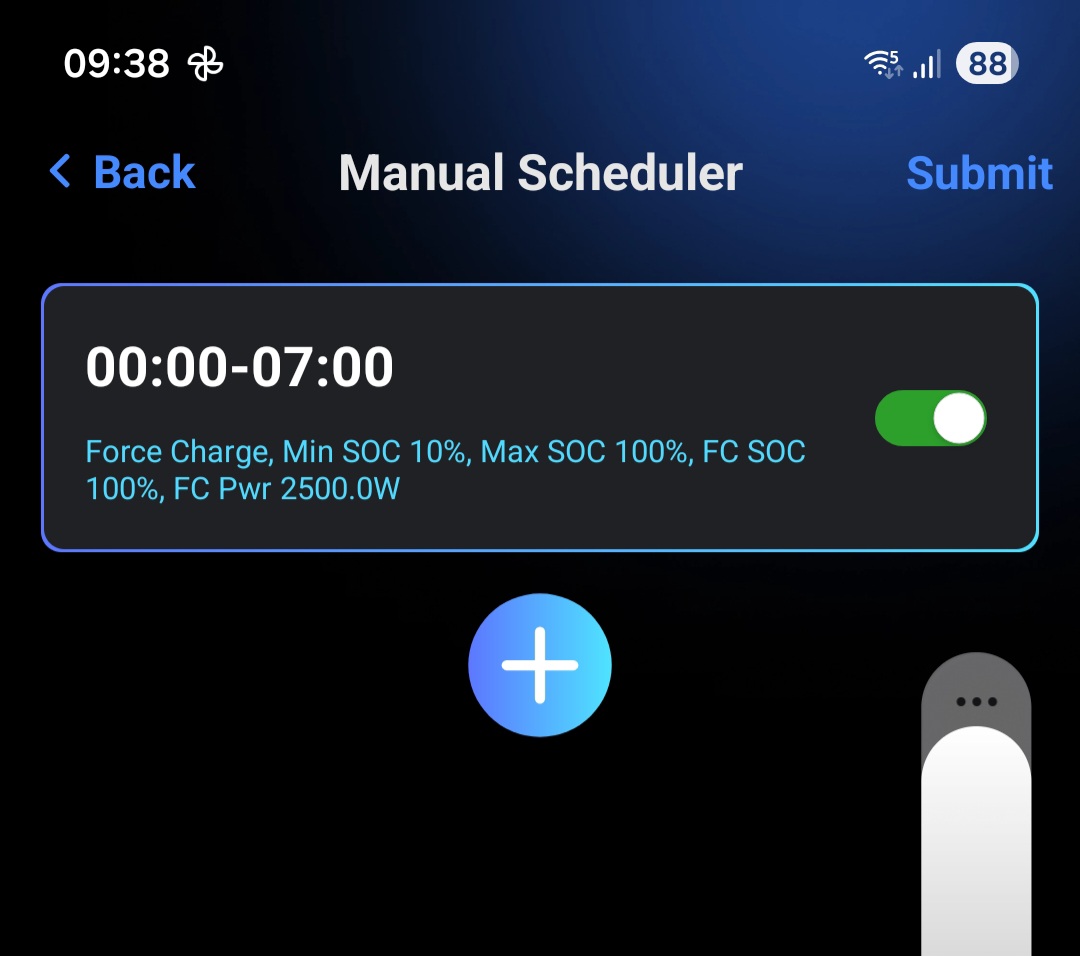Viewport: 1080px width, 956px height.
Task: Add a new schedule with plus button
Action: [x=539, y=666]
